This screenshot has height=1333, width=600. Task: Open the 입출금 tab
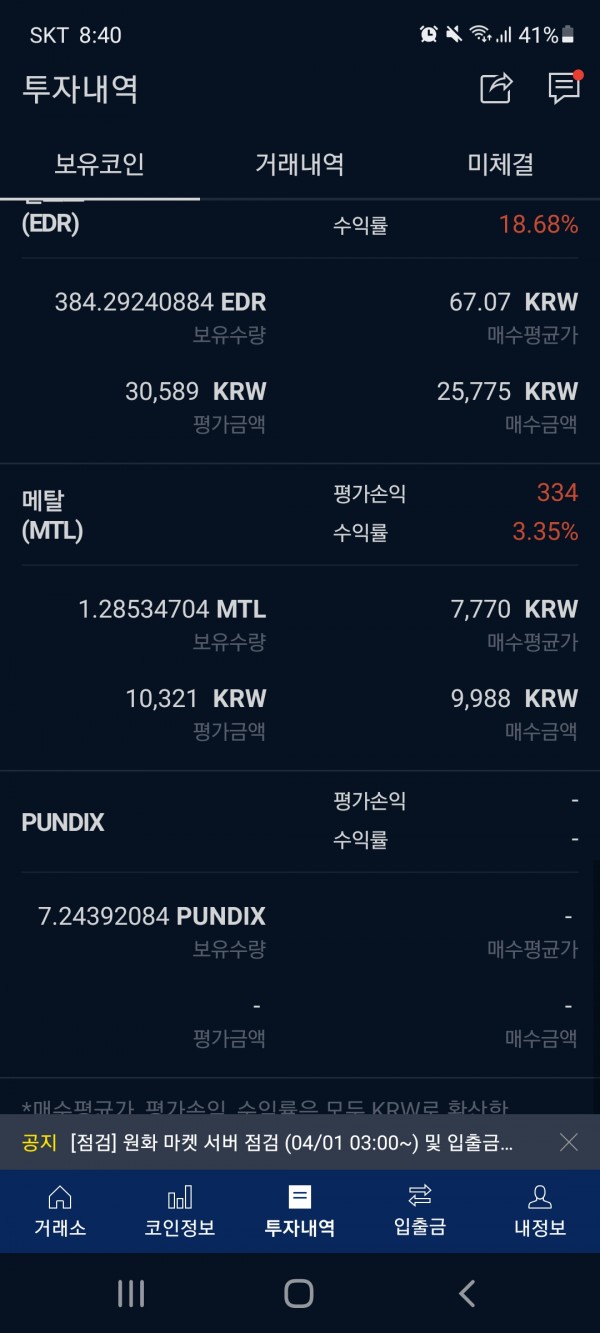420,1211
